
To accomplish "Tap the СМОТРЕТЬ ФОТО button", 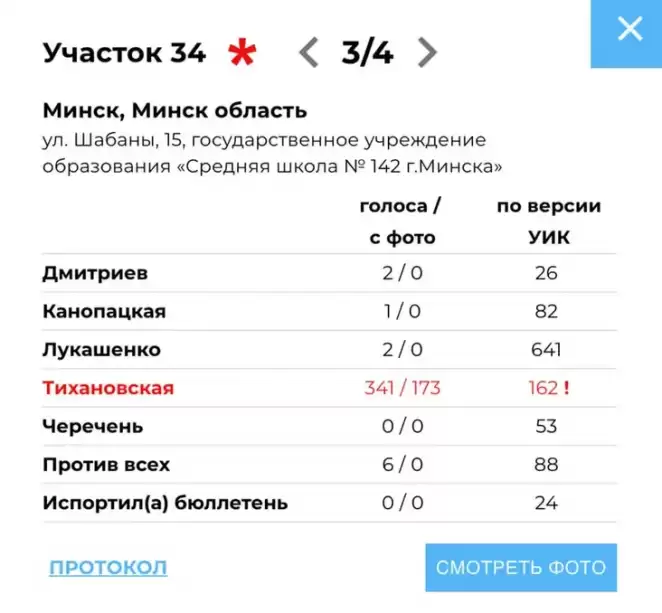I will [x=520, y=568].
